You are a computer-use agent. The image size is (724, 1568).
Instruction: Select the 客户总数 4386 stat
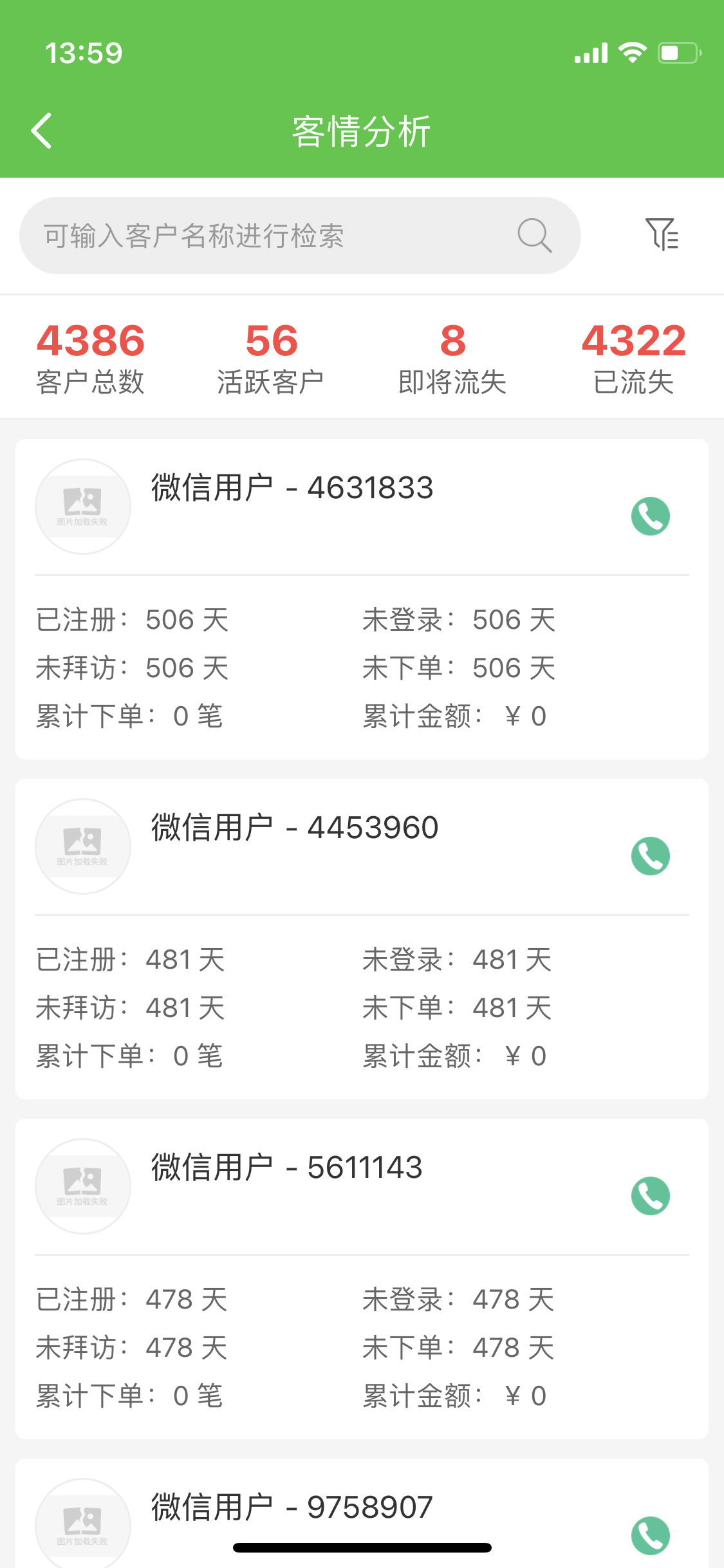[x=91, y=358]
